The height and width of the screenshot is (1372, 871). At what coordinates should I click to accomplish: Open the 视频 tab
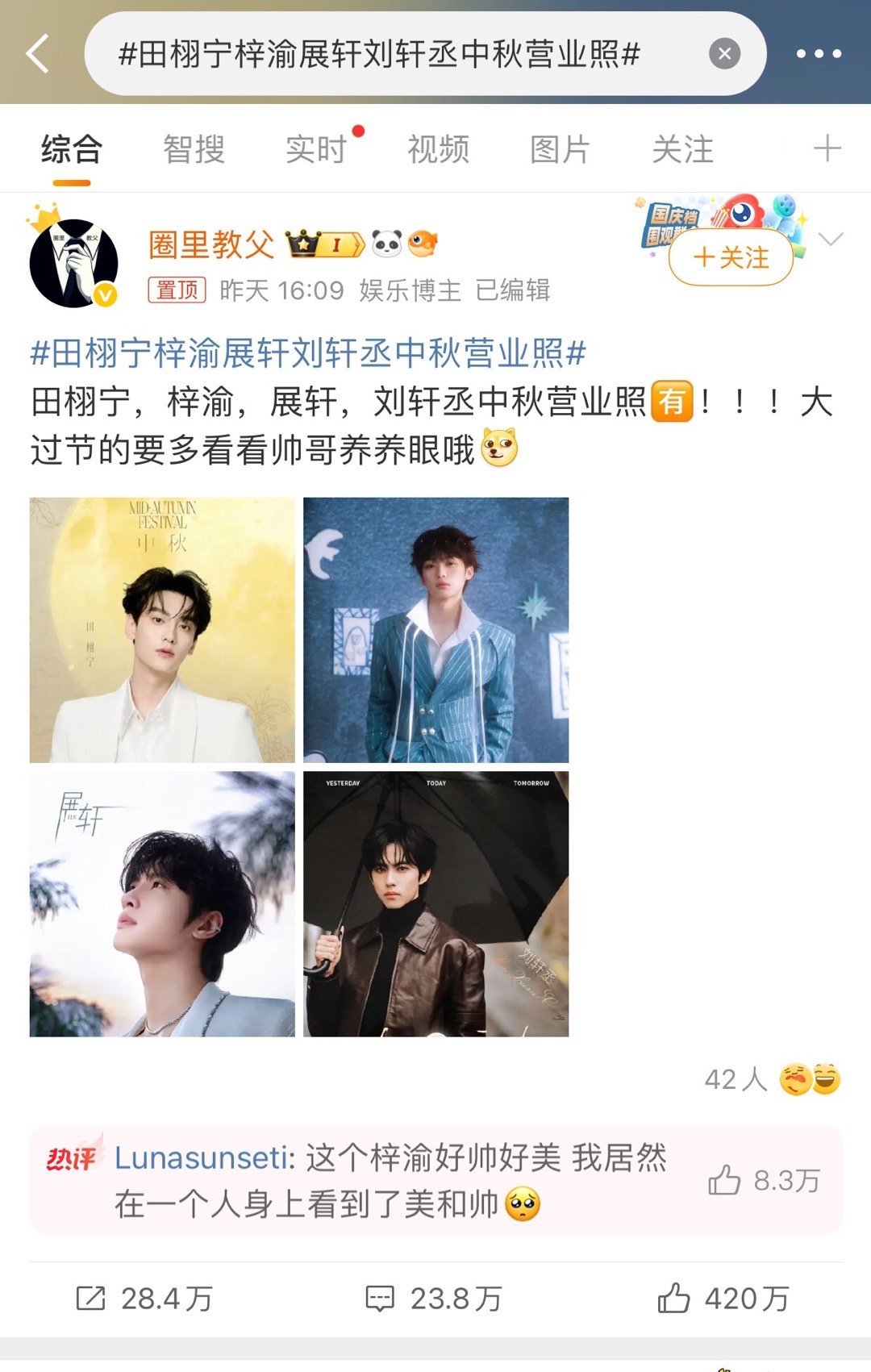point(438,149)
